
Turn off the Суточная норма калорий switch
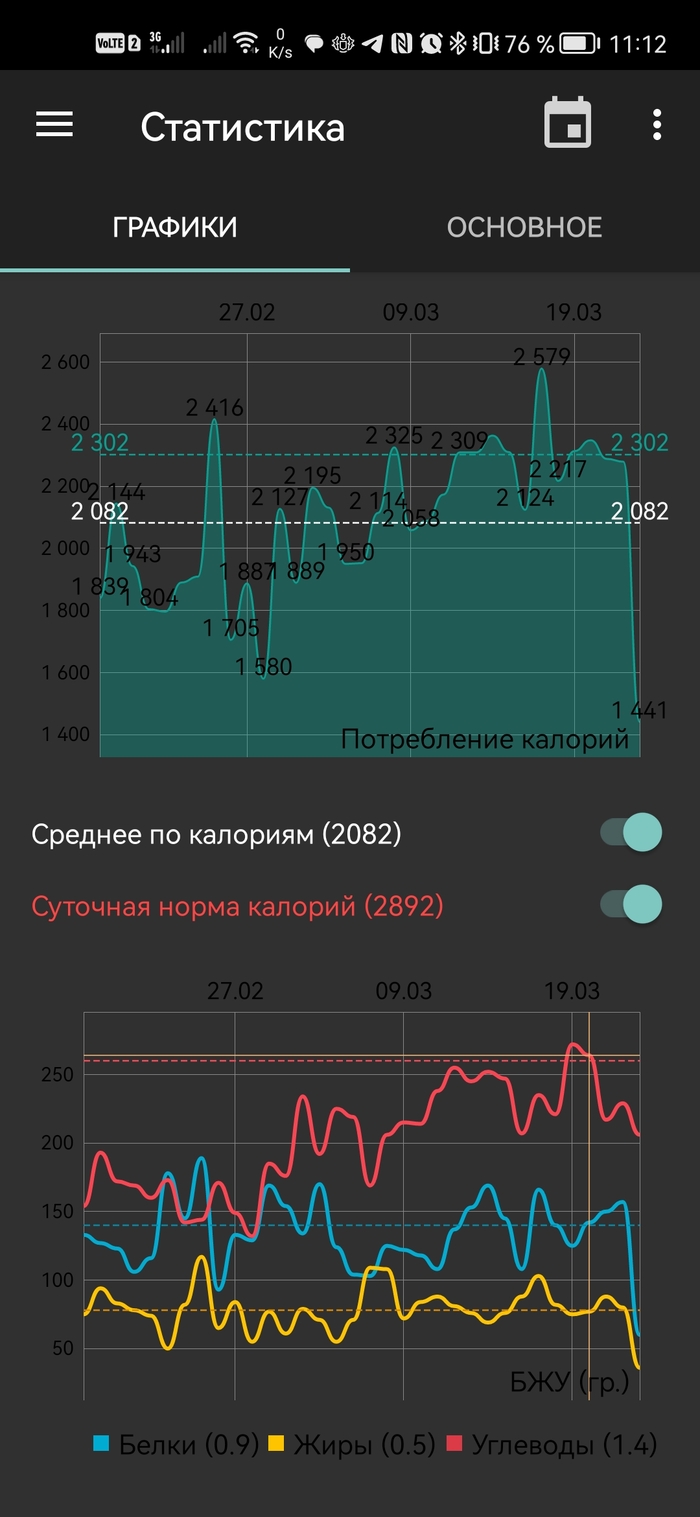pyautogui.click(x=631, y=905)
